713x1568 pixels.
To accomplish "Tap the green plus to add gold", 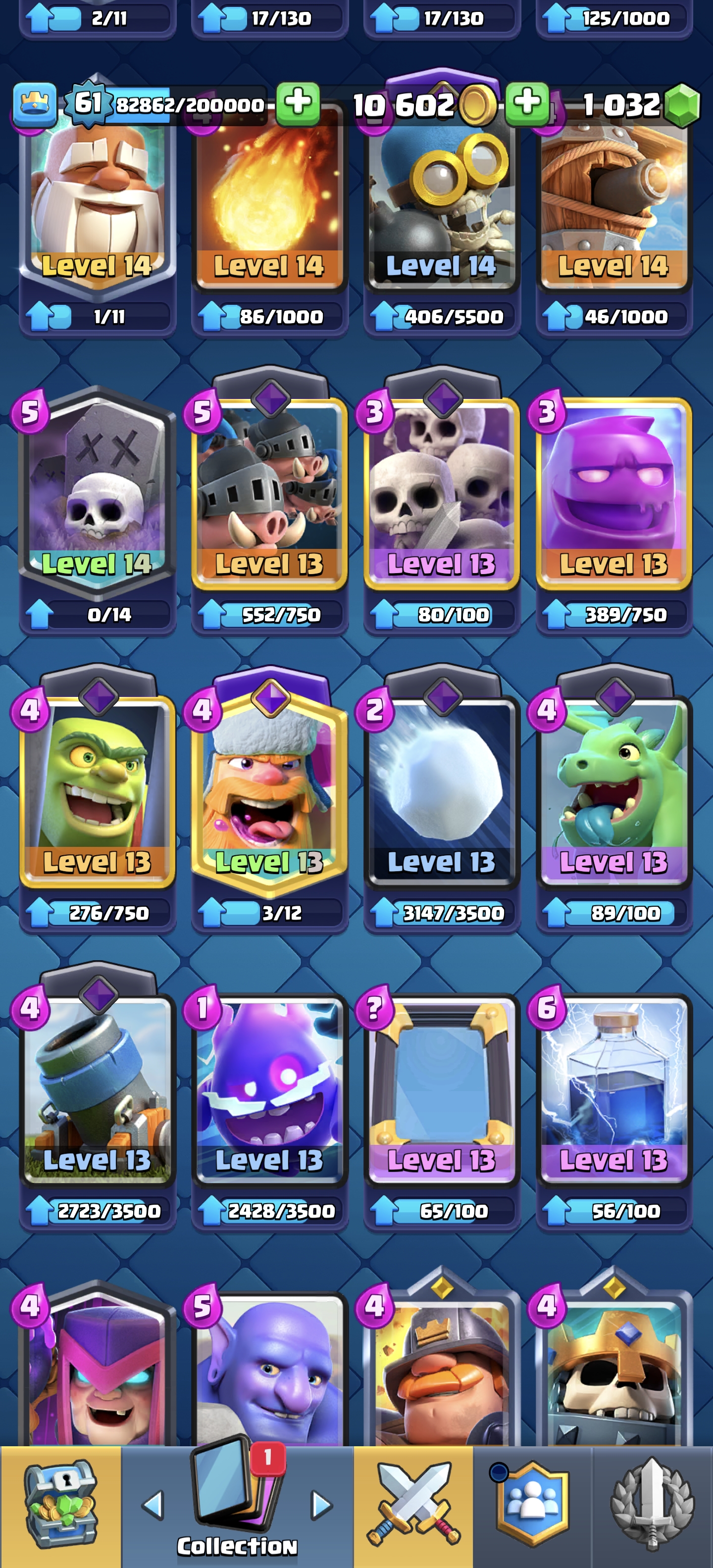I will coord(527,103).
